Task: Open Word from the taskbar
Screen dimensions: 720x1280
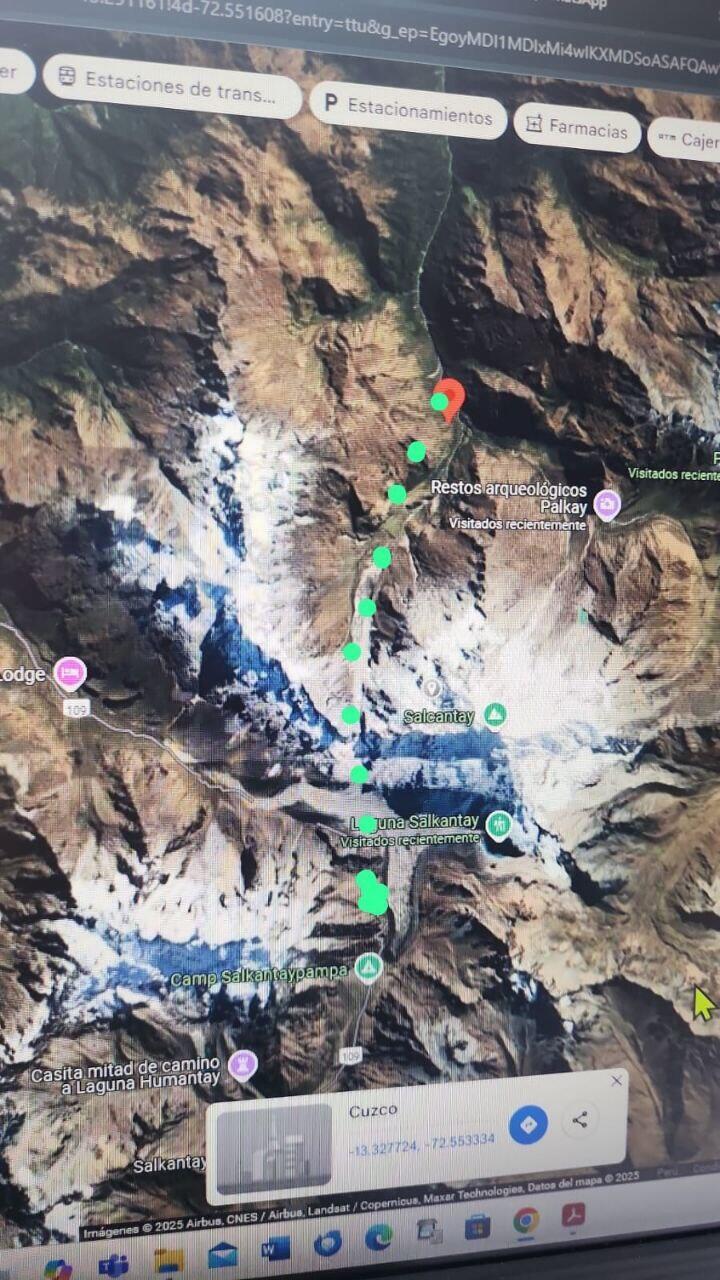Action: click(x=273, y=1247)
